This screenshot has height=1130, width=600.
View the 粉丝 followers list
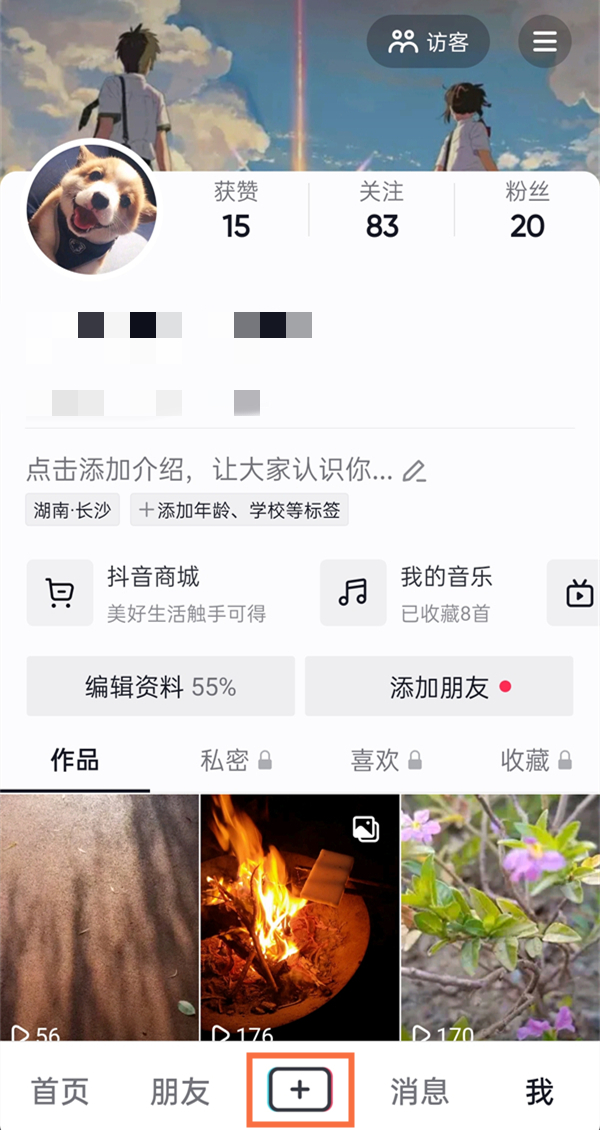pyautogui.click(x=527, y=210)
